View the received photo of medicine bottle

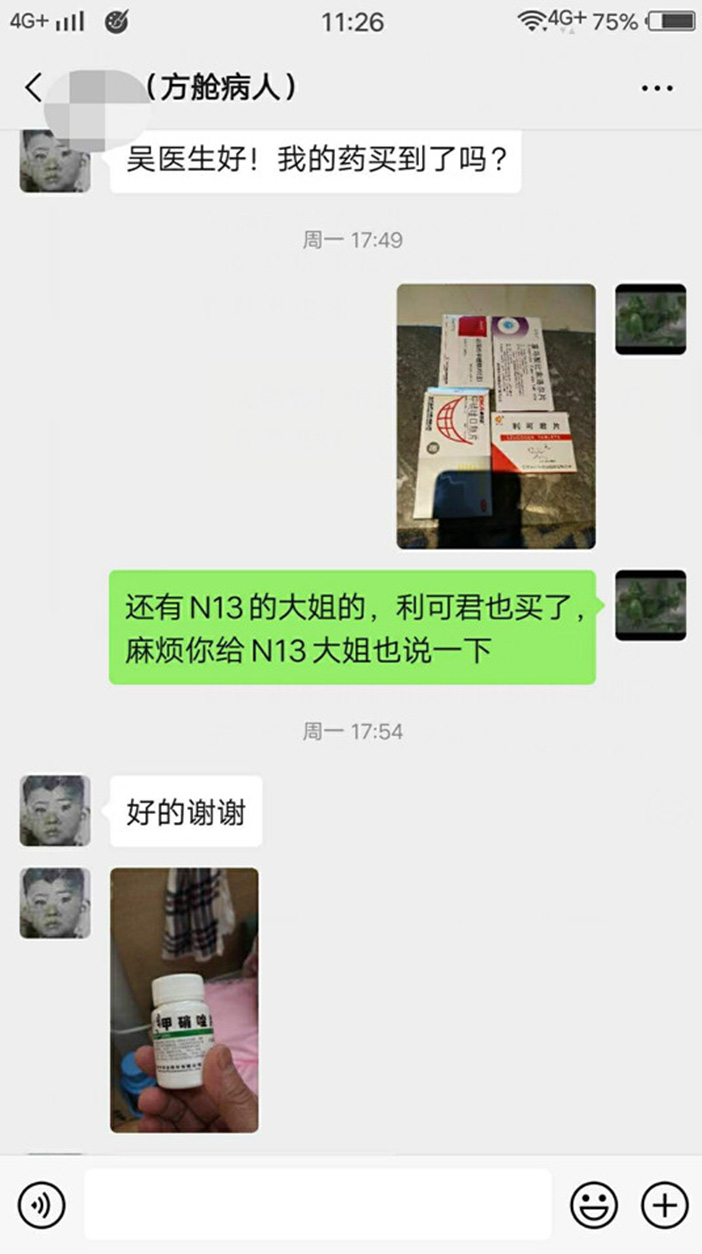pyautogui.click(x=184, y=999)
